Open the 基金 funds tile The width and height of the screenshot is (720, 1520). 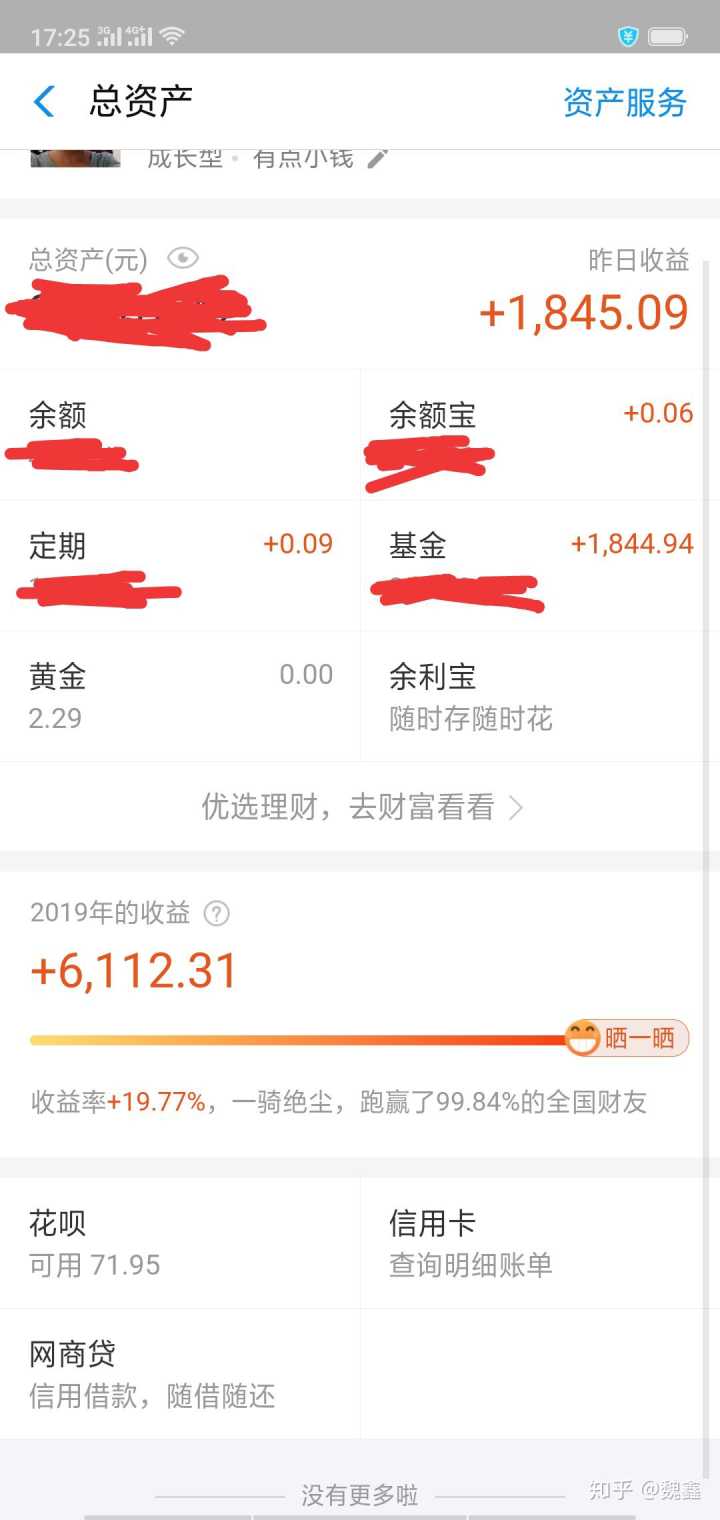click(540, 566)
